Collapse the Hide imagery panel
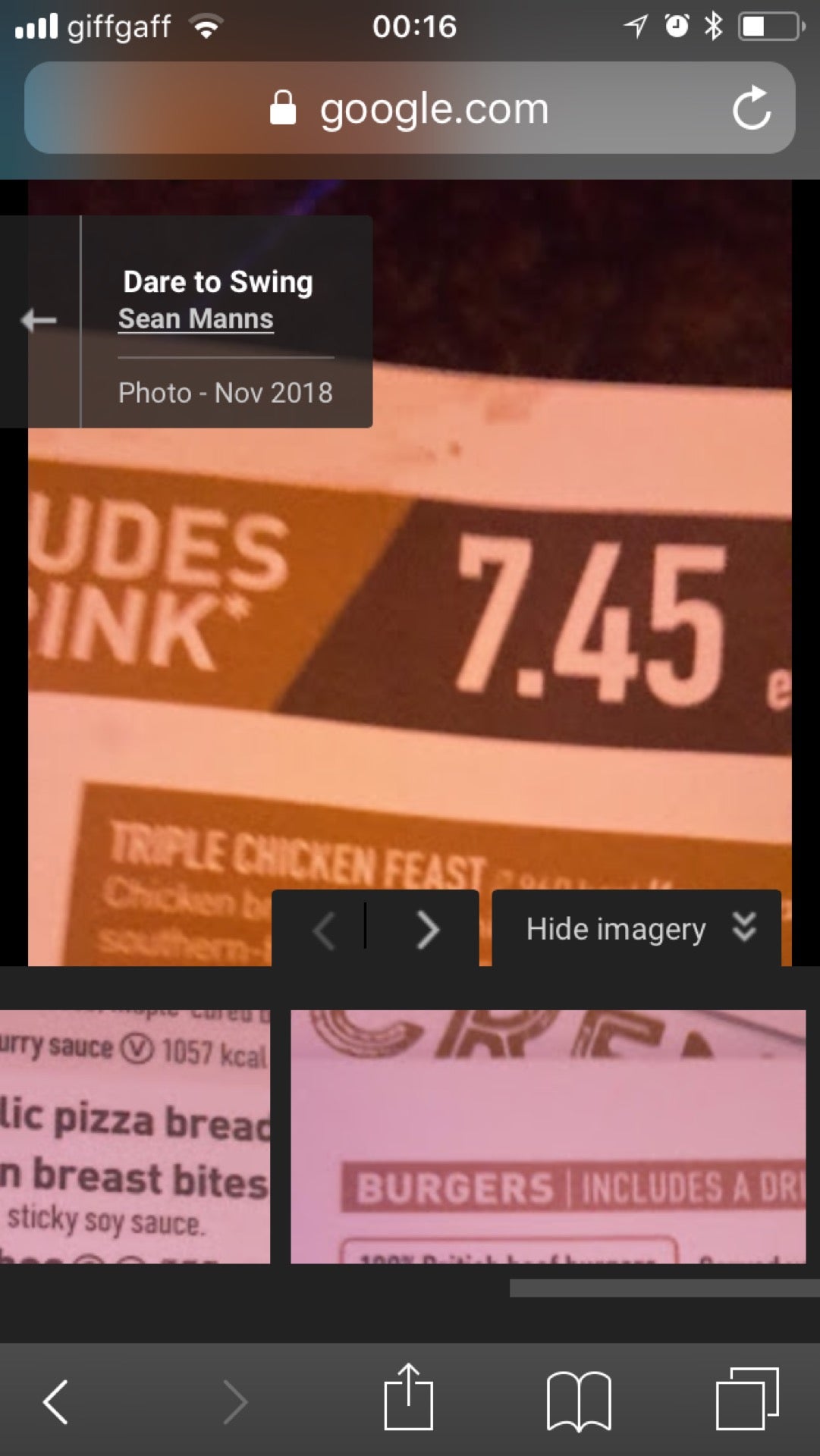This screenshot has height=1456, width=820. (636, 929)
